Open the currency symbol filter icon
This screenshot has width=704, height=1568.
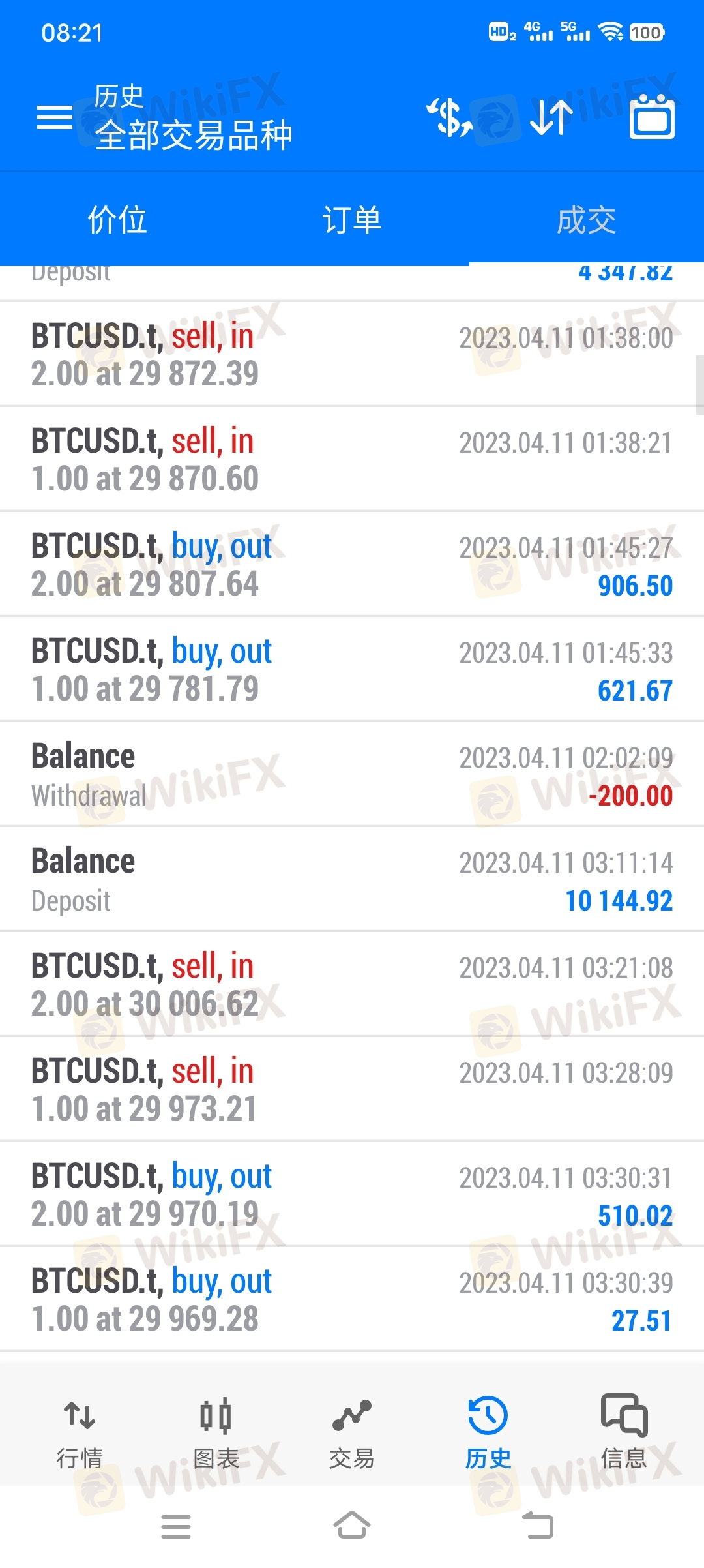[x=449, y=117]
